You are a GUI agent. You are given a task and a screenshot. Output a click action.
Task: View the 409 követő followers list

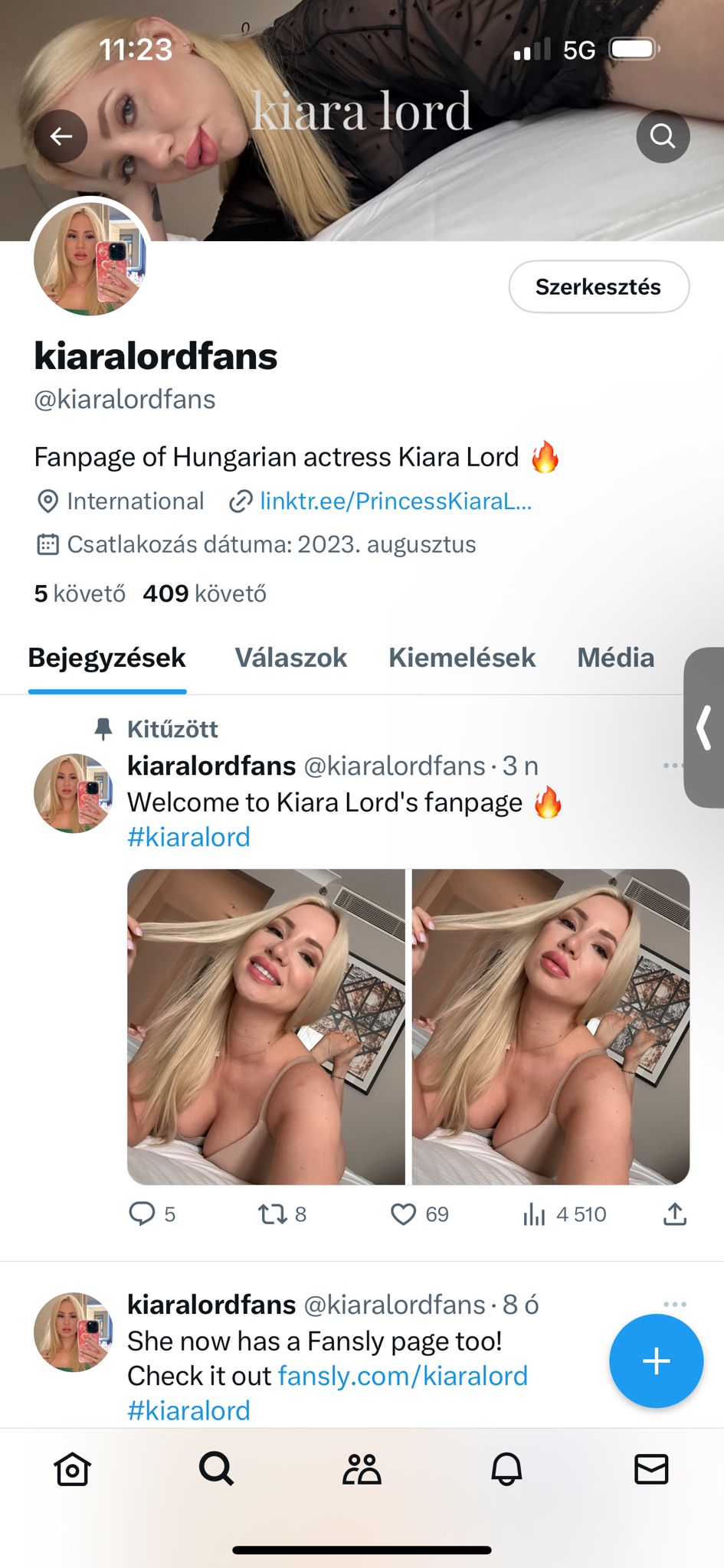[205, 593]
